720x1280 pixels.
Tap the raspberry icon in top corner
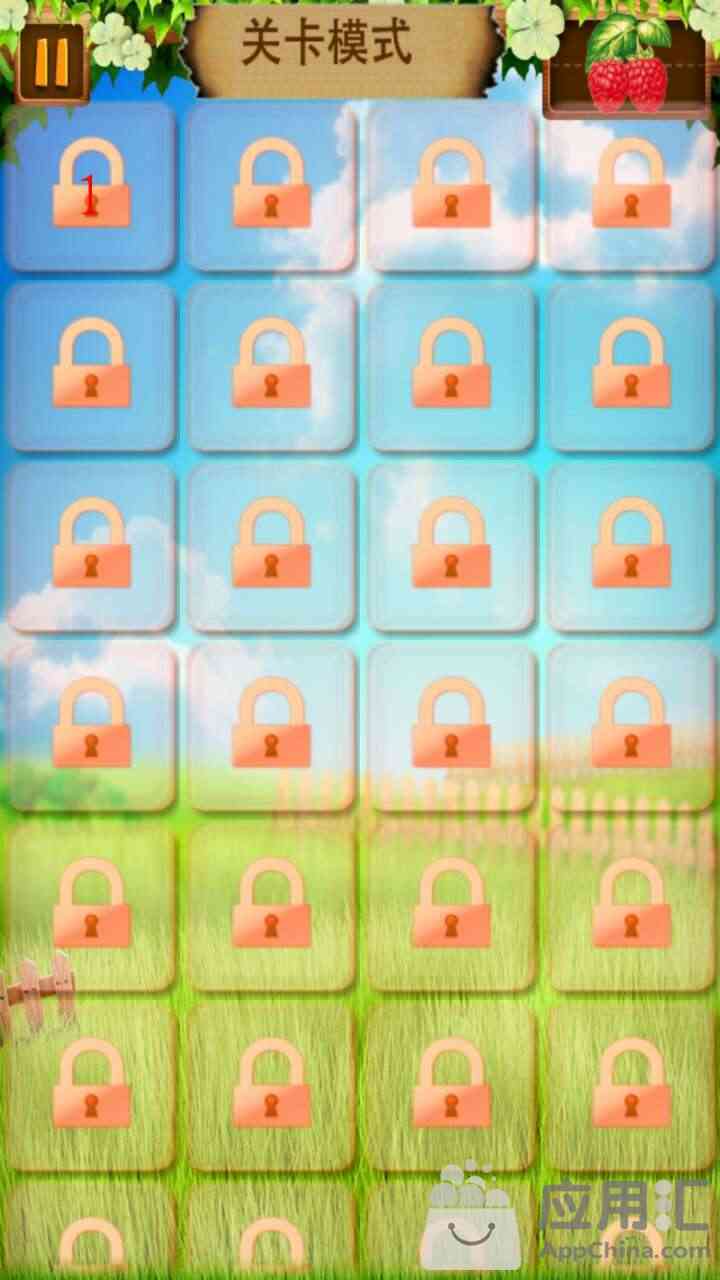pyautogui.click(x=628, y=67)
